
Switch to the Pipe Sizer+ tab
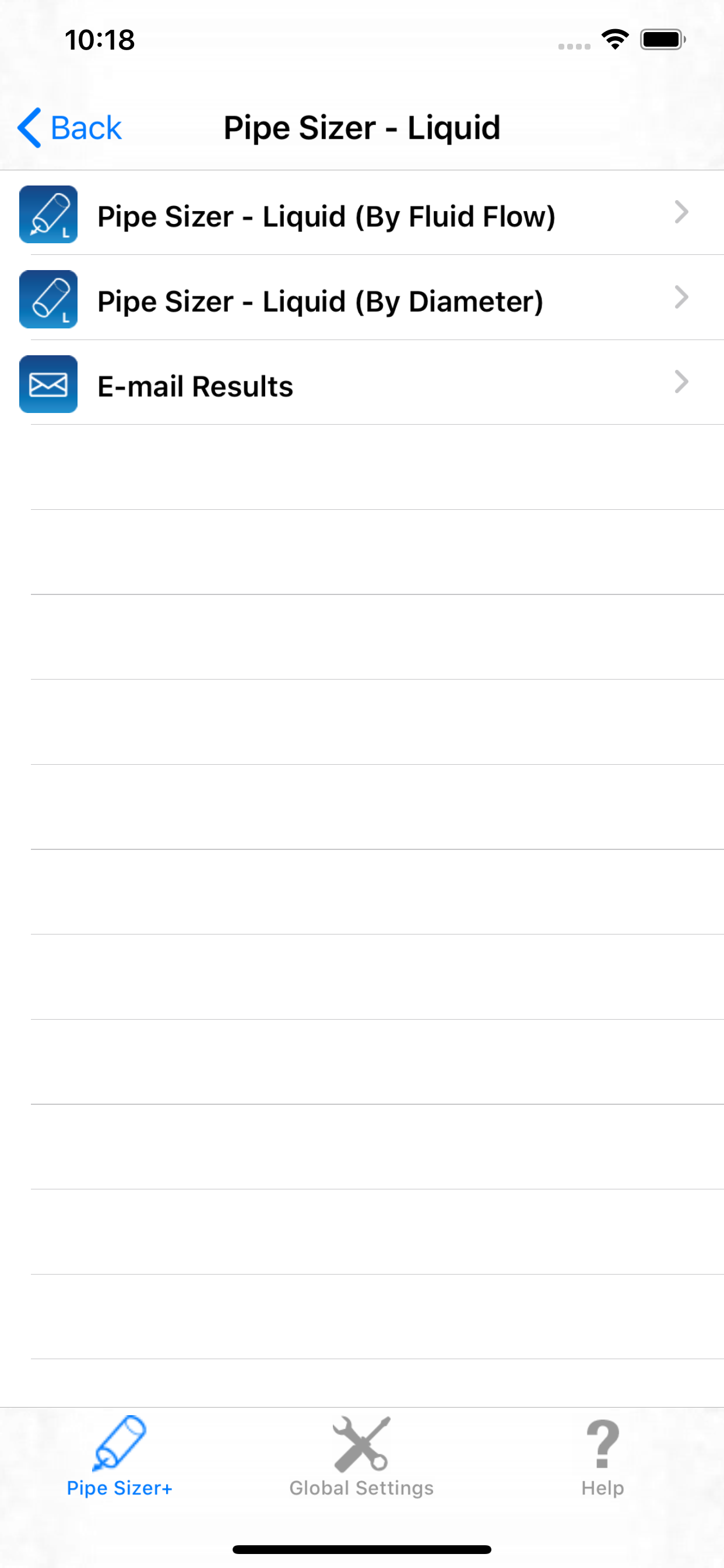[x=120, y=1457]
